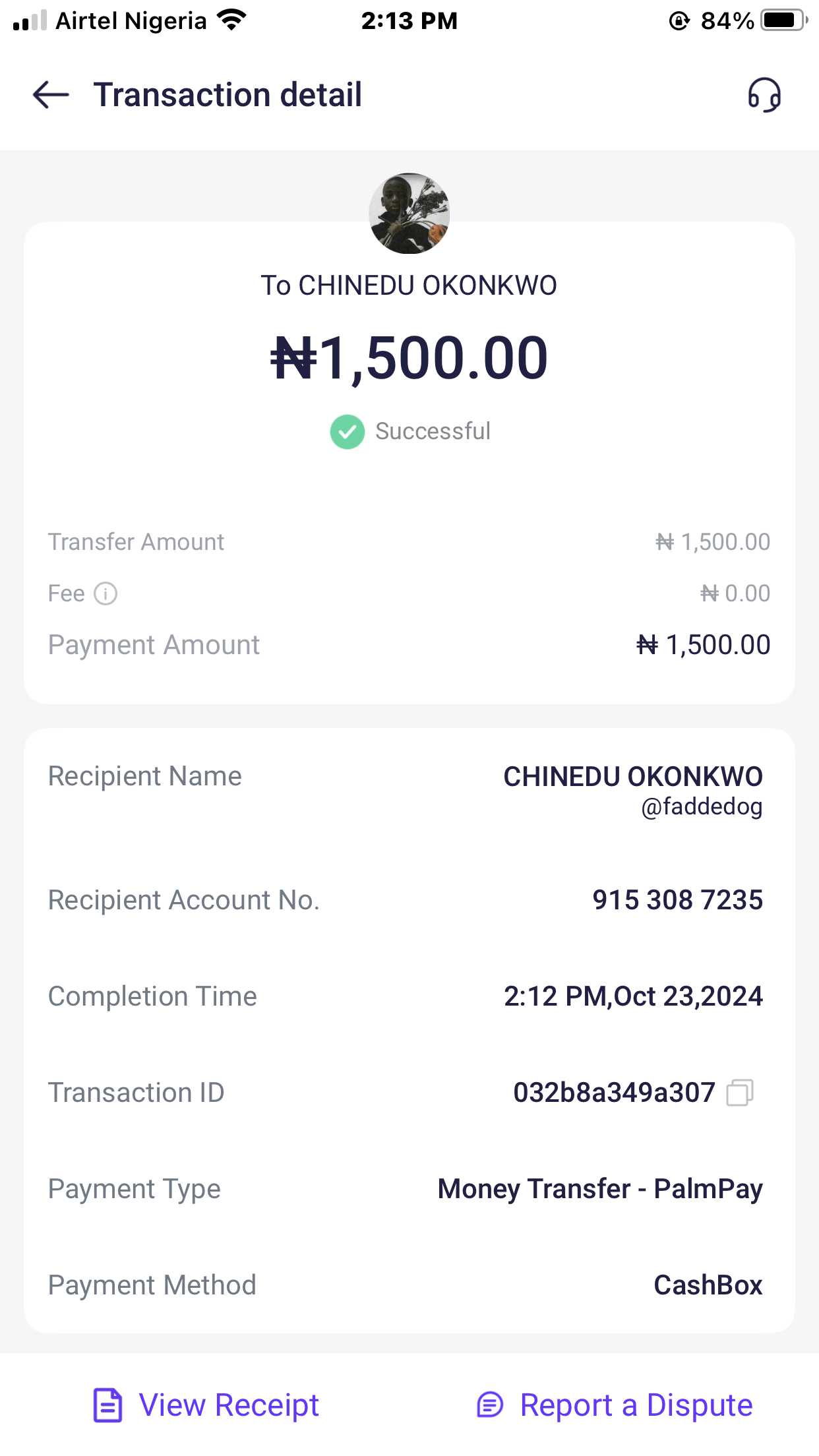Open customer support headset icon

click(764, 95)
